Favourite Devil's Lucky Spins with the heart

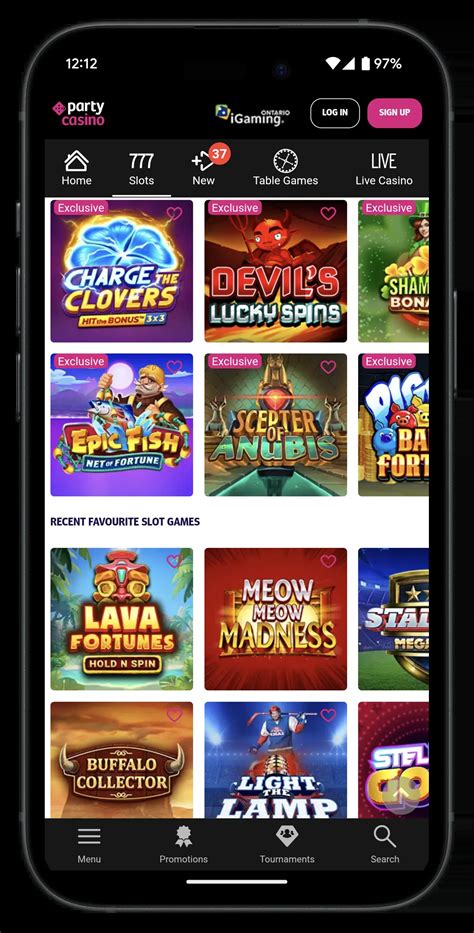pos(328,213)
